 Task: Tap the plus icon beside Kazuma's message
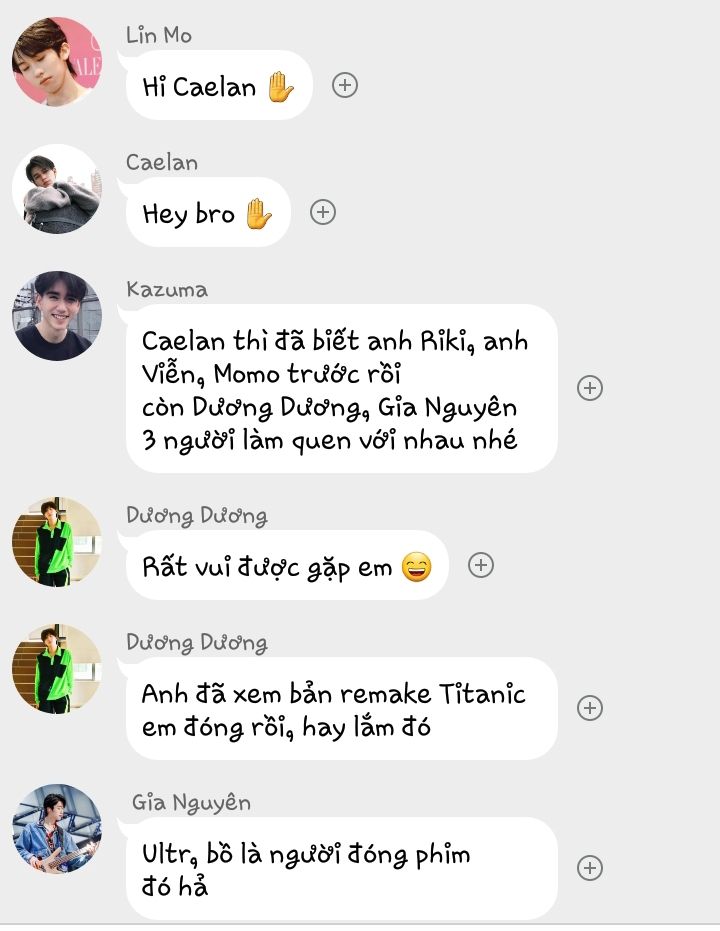(590, 388)
